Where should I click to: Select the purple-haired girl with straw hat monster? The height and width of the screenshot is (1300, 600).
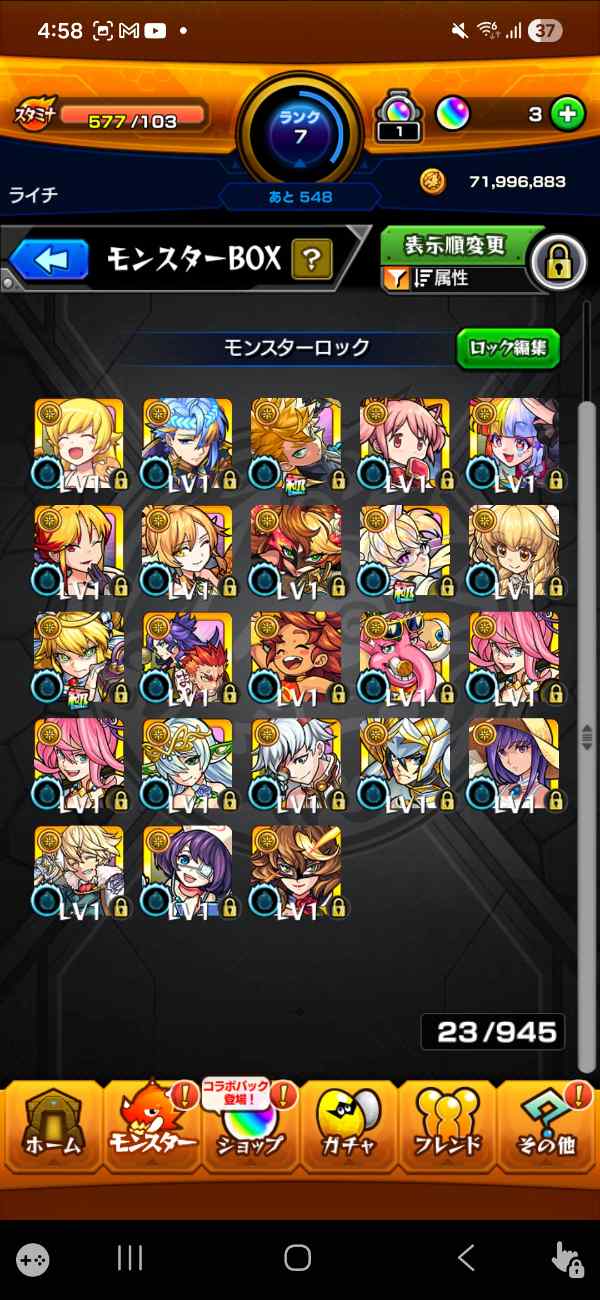tap(514, 765)
